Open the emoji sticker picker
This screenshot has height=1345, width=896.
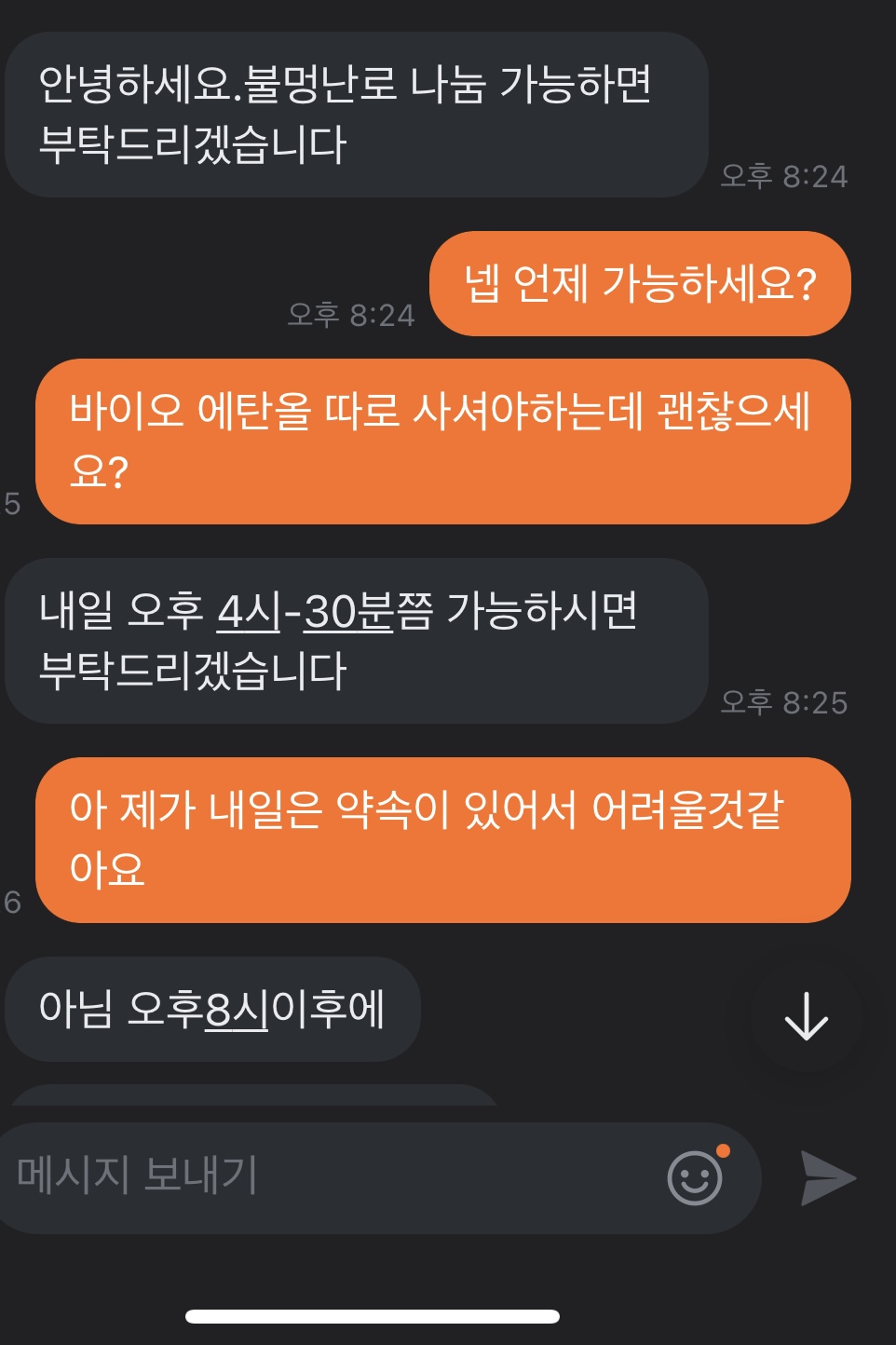click(x=696, y=1177)
